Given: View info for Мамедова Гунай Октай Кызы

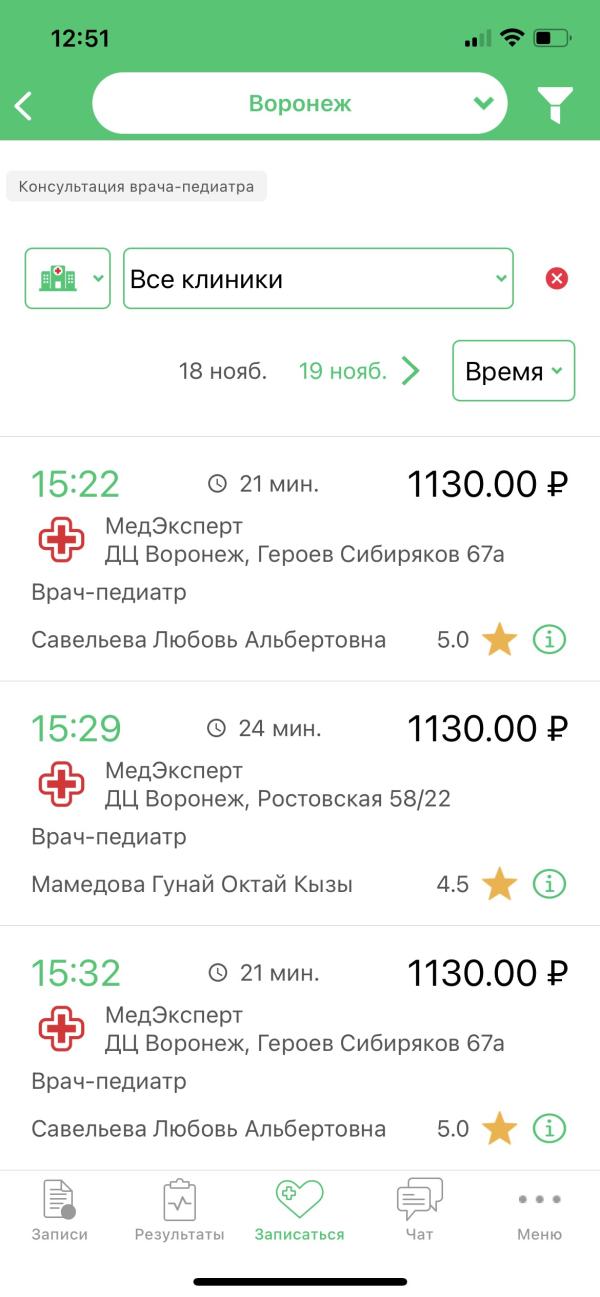Looking at the screenshot, I should (549, 884).
